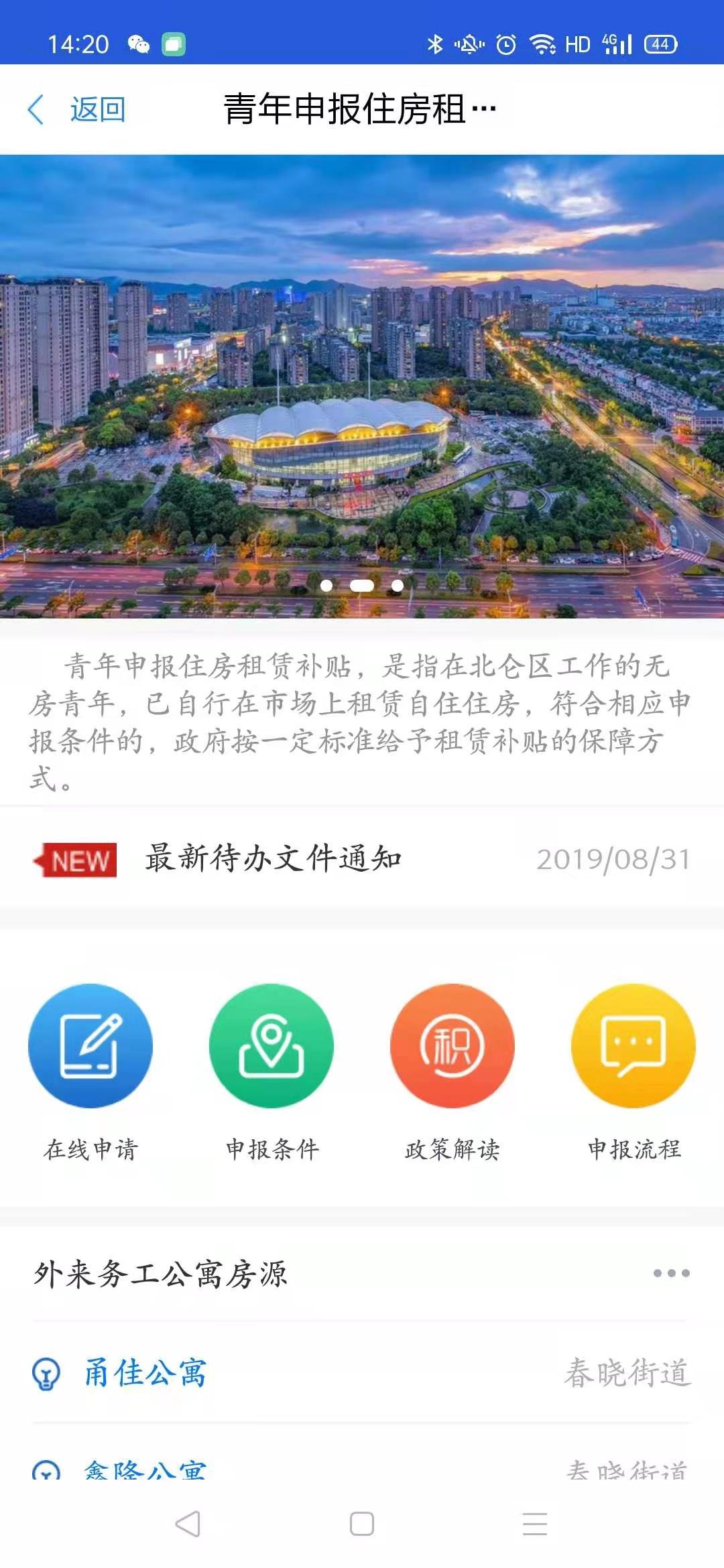Show more 外来务工公寓房源 via three dots

(671, 1273)
